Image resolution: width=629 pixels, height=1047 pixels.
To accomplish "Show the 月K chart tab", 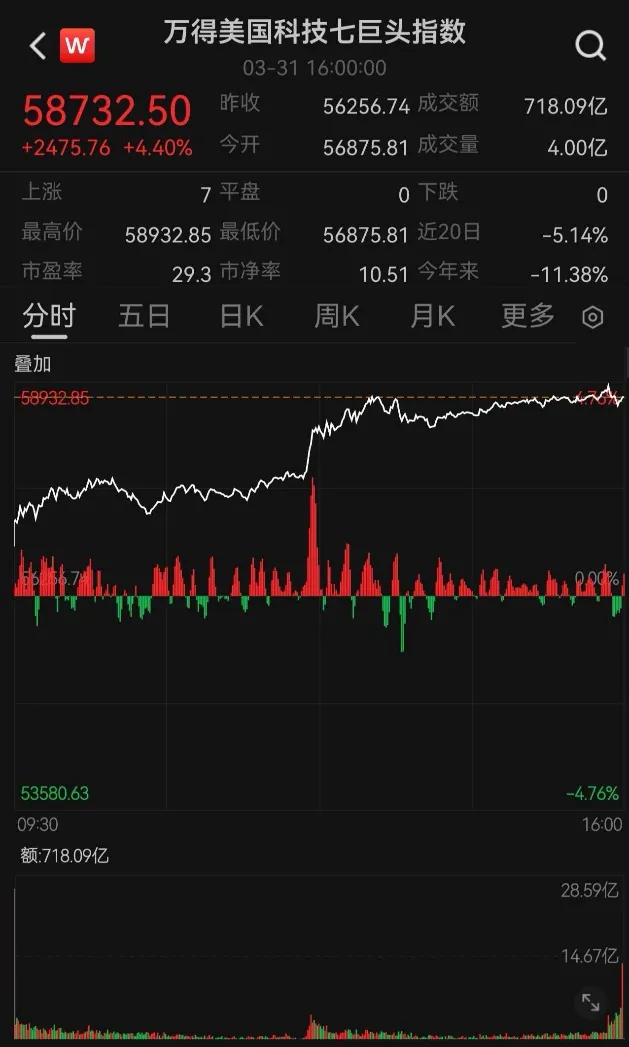I will click(x=432, y=317).
